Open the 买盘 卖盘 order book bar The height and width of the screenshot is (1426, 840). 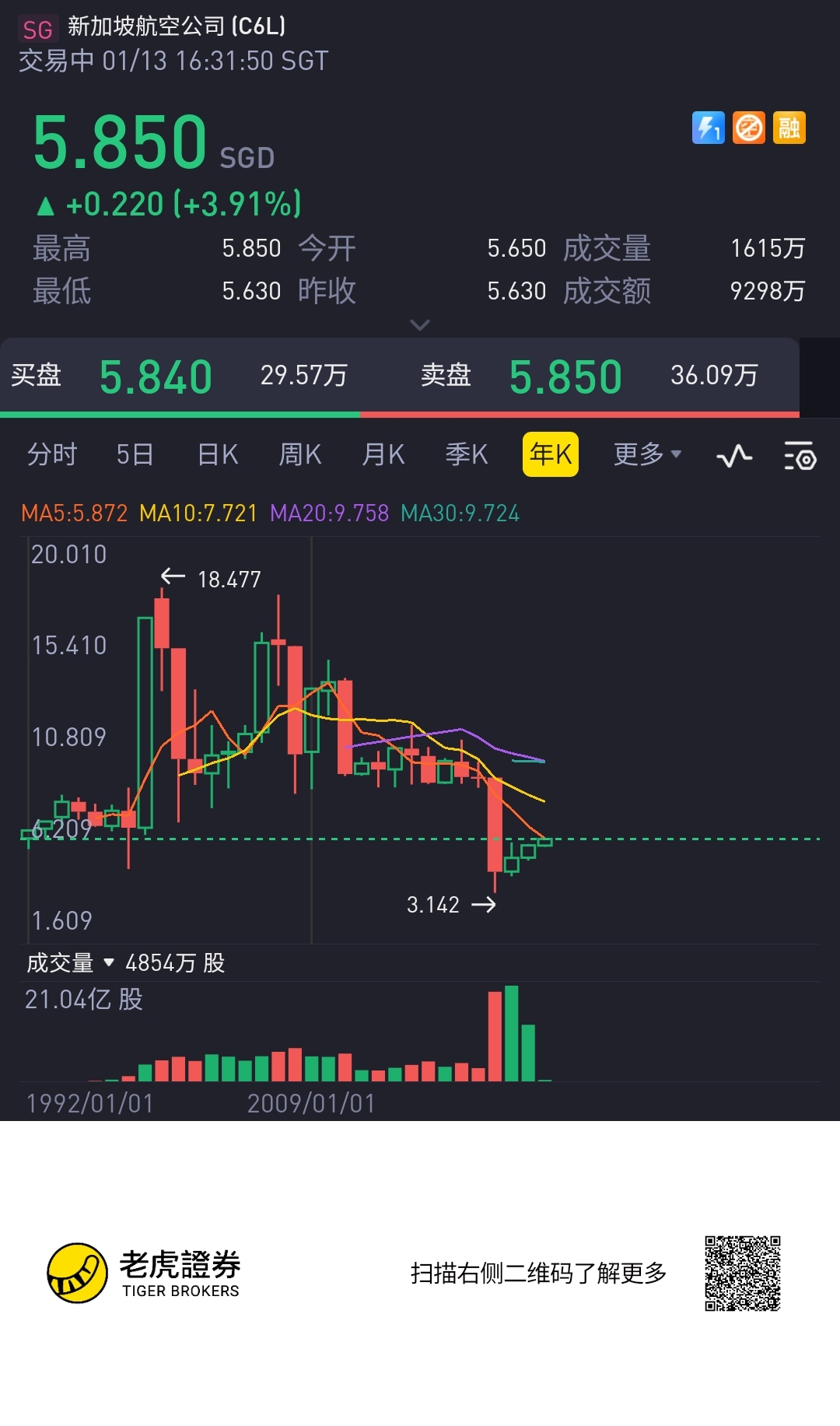[400, 377]
